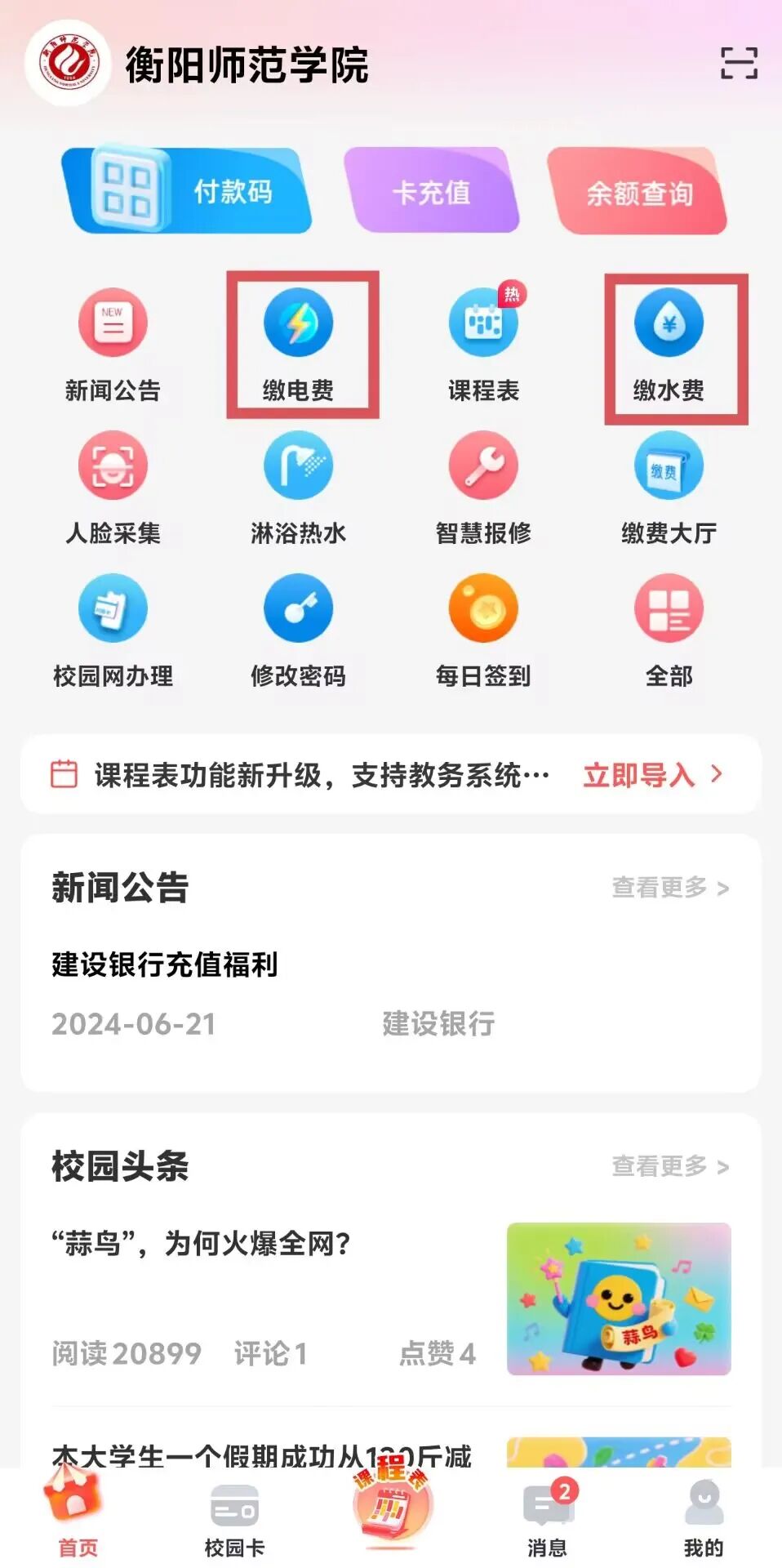The width and height of the screenshot is (782, 1568).
Task: Open the 建设银行充值福利 announcement
Action: click(165, 964)
